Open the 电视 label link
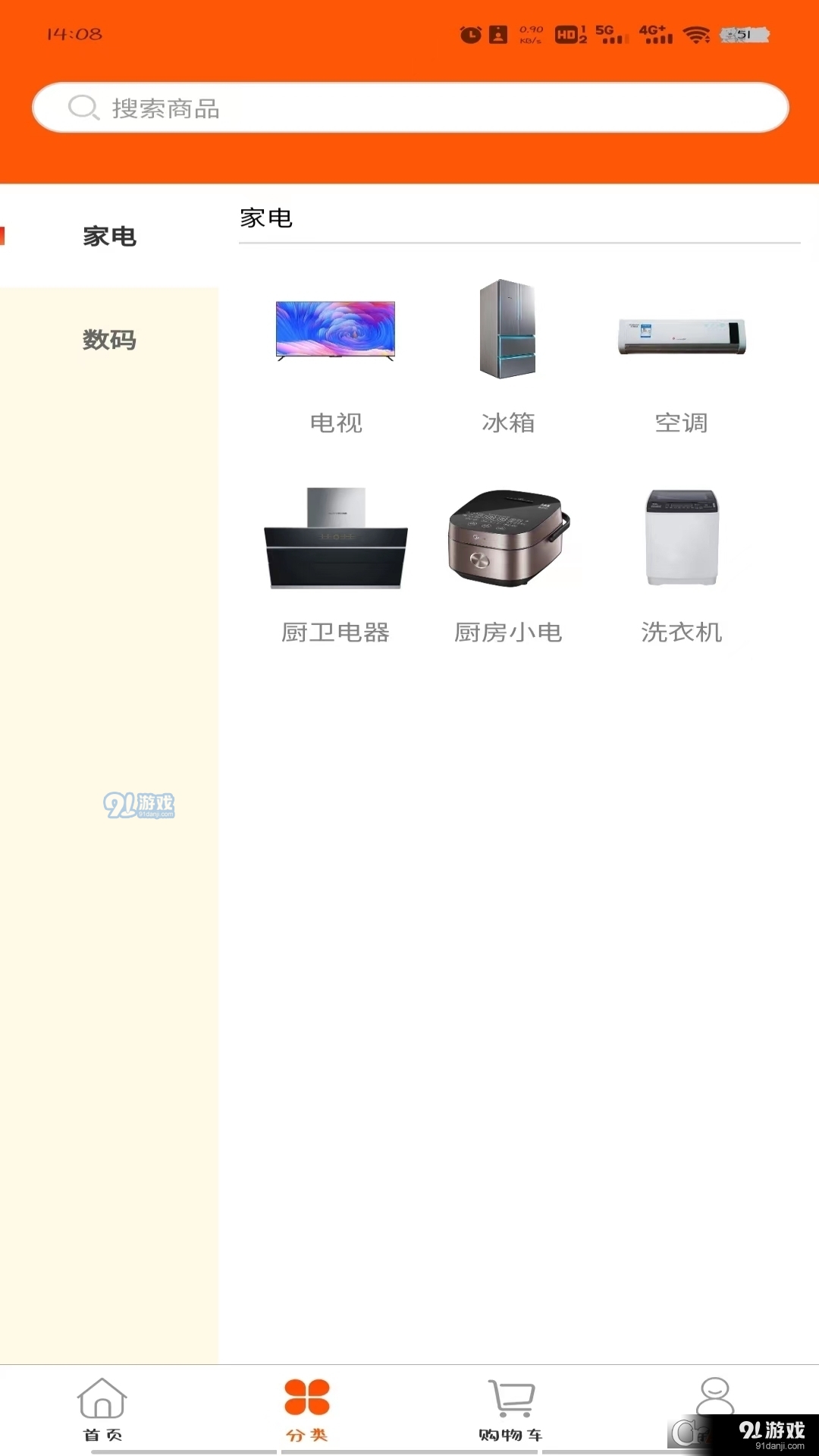 tap(334, 422)
